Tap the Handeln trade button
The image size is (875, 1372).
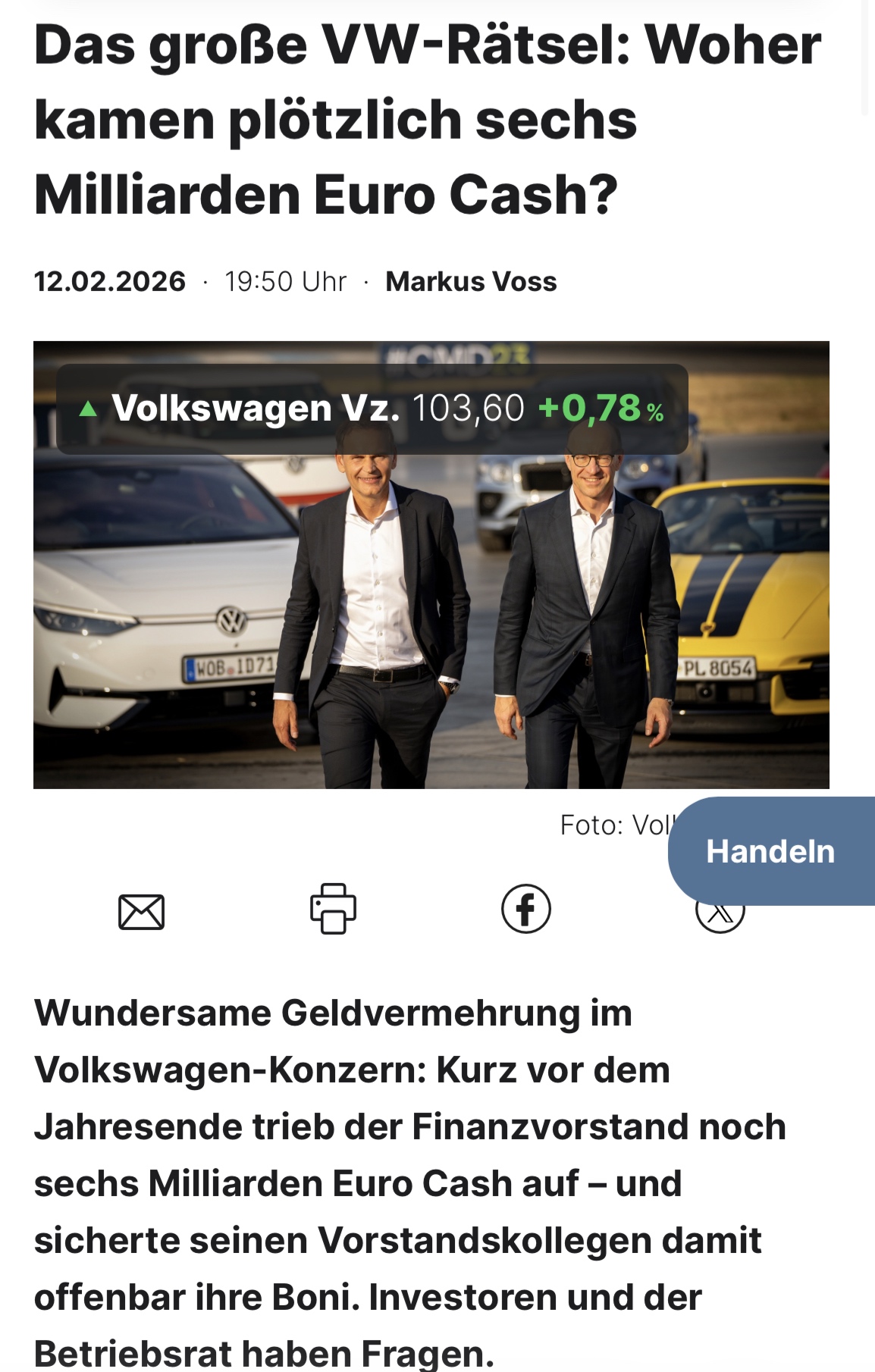pyautogui.click(x=770, y=851)
